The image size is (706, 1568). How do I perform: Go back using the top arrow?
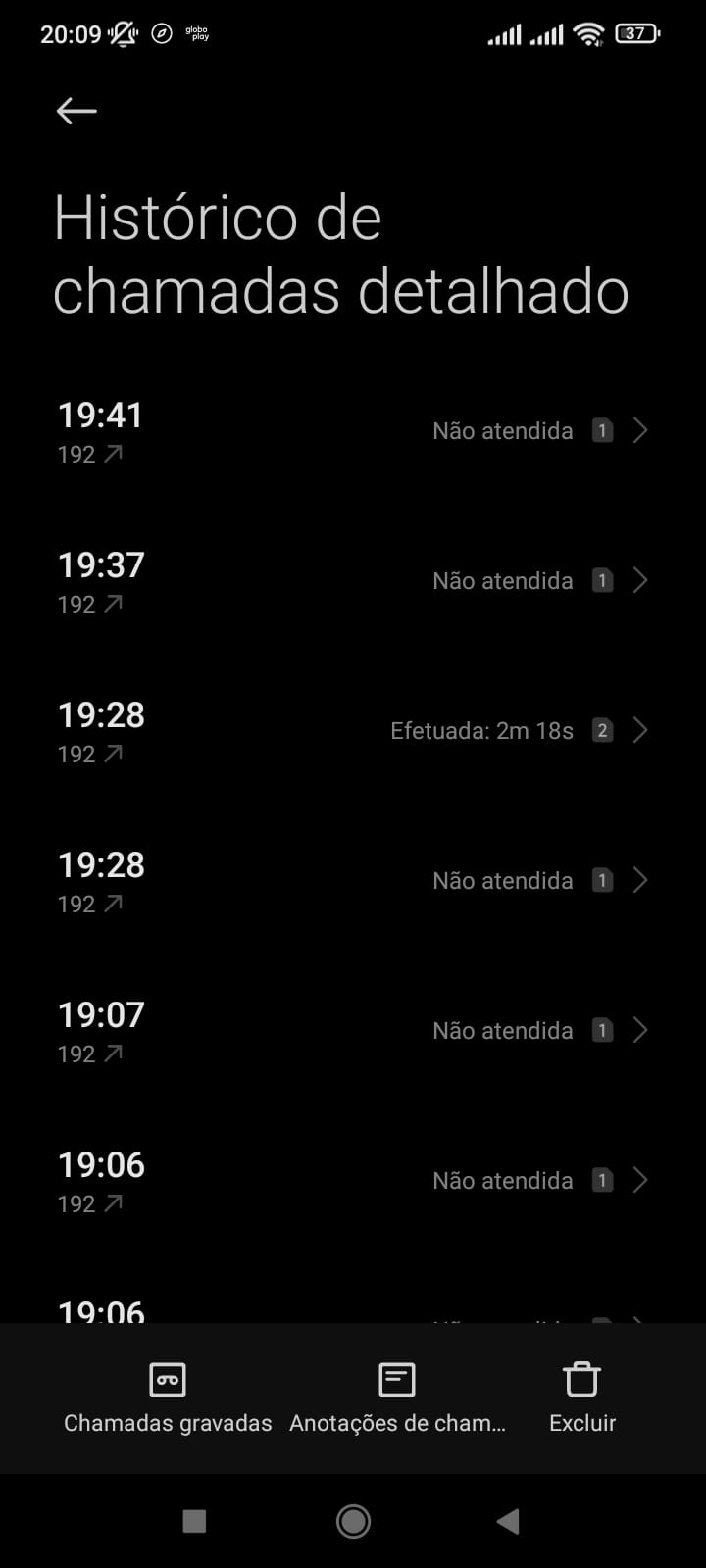(x=76, y=111)
